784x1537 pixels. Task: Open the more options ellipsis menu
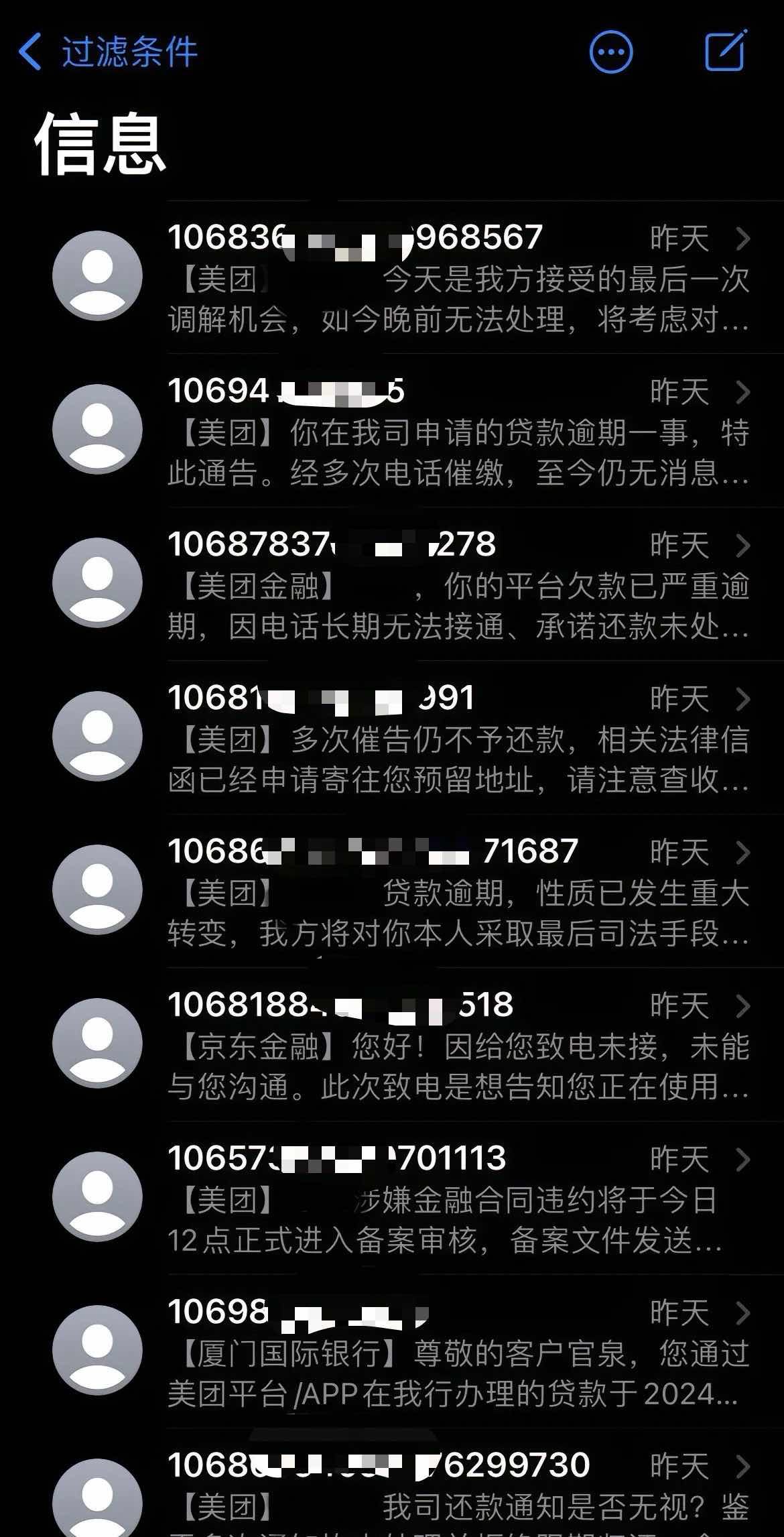tap(610, 52)
